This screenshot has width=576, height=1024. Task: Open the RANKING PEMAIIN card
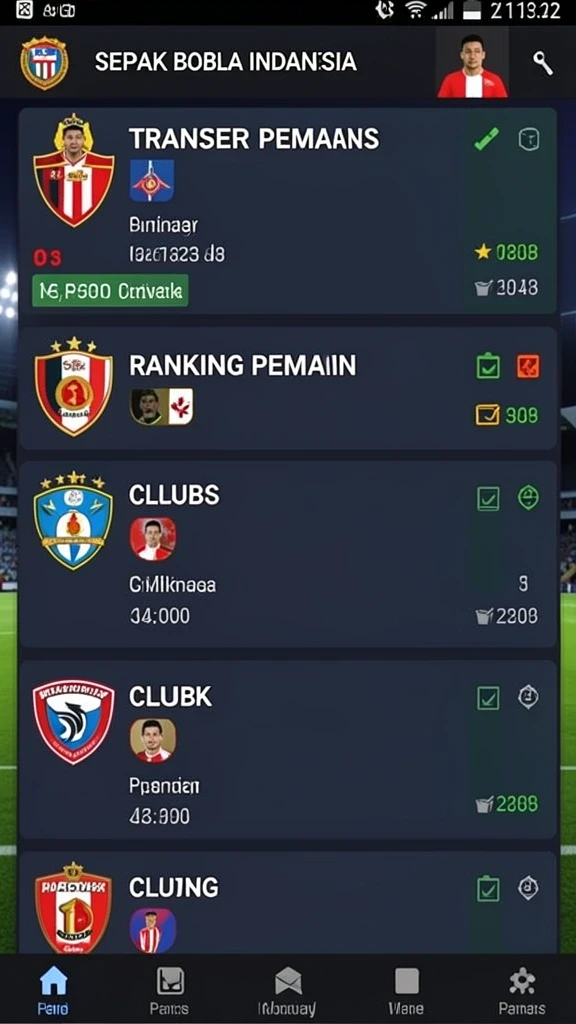pyautogui.click(x=287, y=389)
